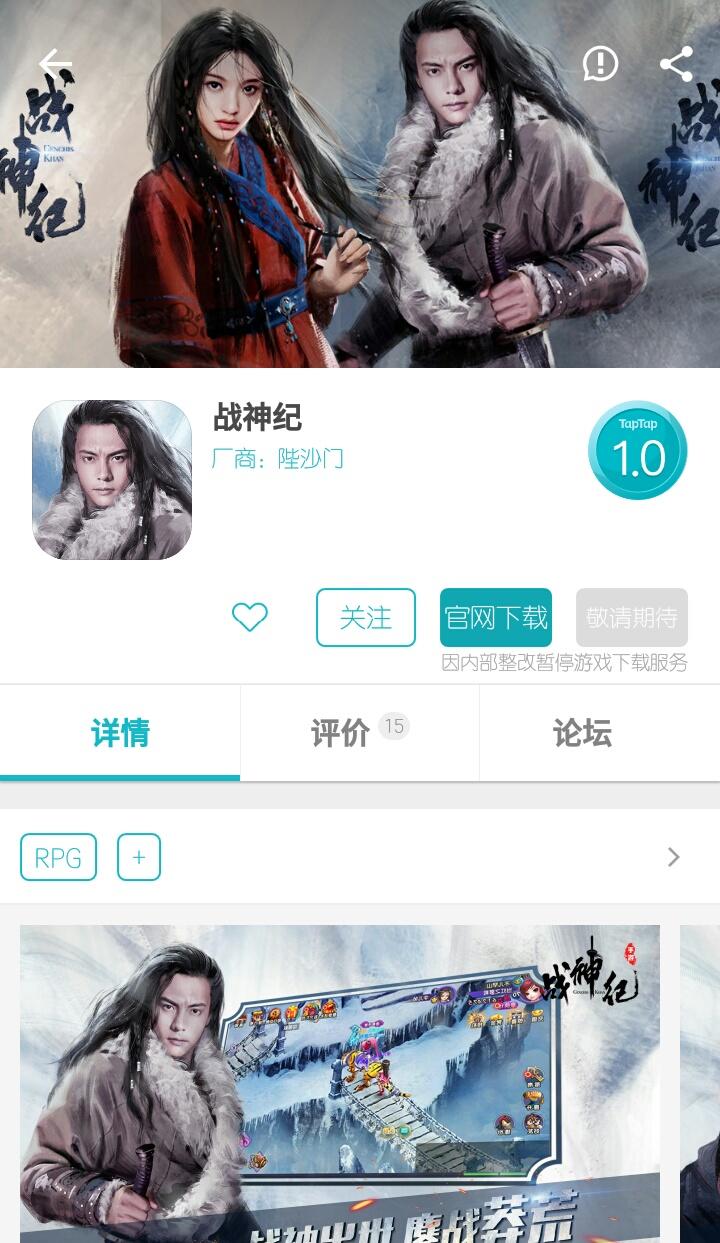Tap the RPG tag chip
720x1243 pixels.
pos(58,857)
